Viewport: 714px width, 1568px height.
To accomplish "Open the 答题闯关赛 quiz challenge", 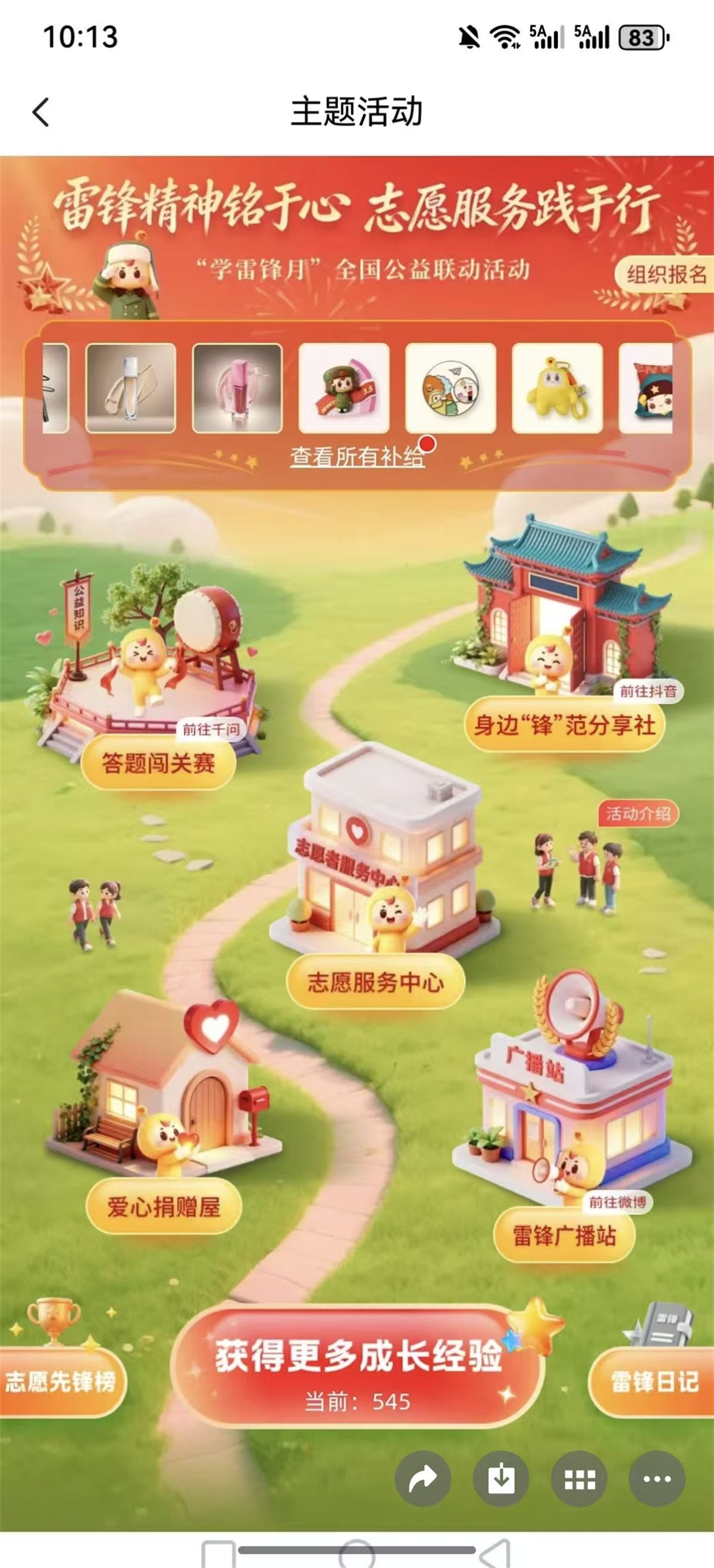I will tap(158, 763).
